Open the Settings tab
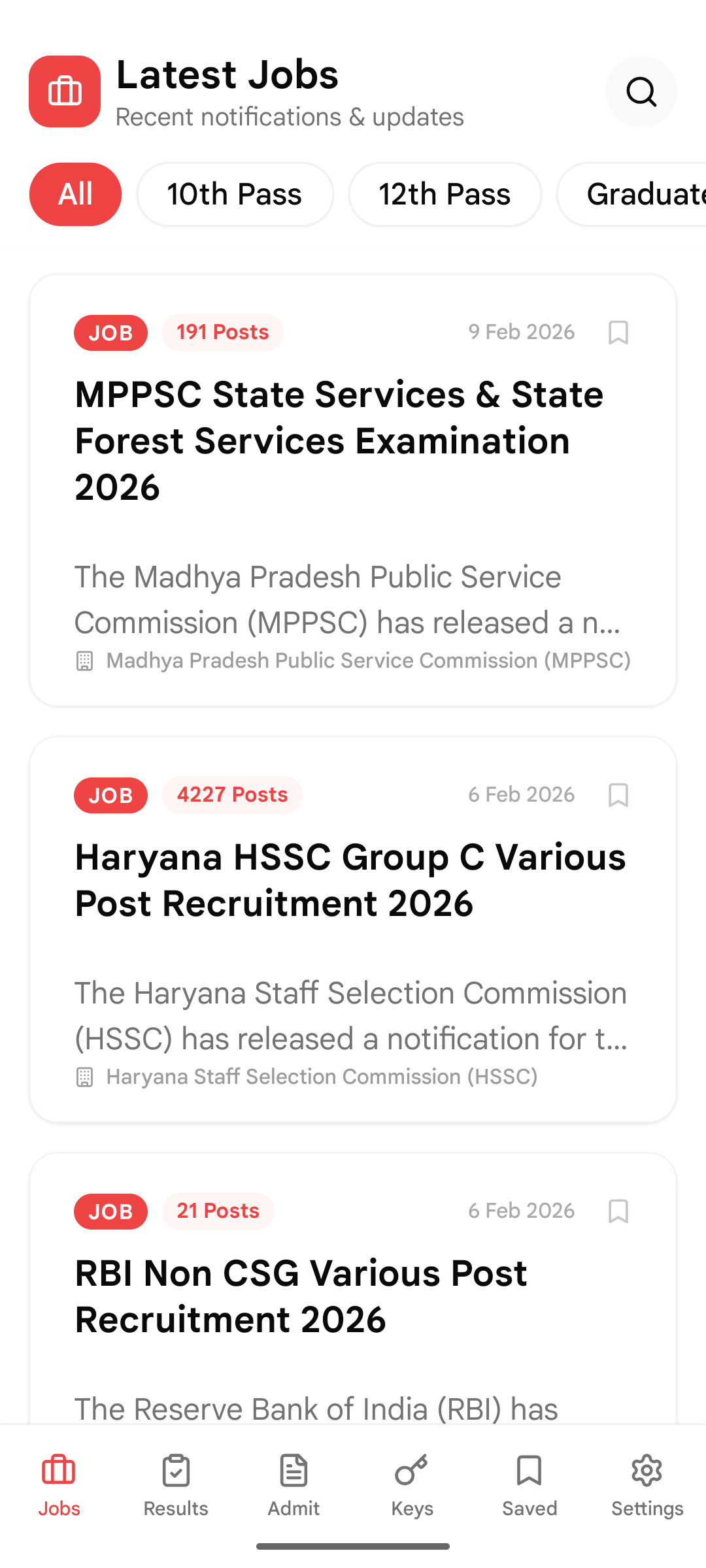 [x=647, y=1484]
